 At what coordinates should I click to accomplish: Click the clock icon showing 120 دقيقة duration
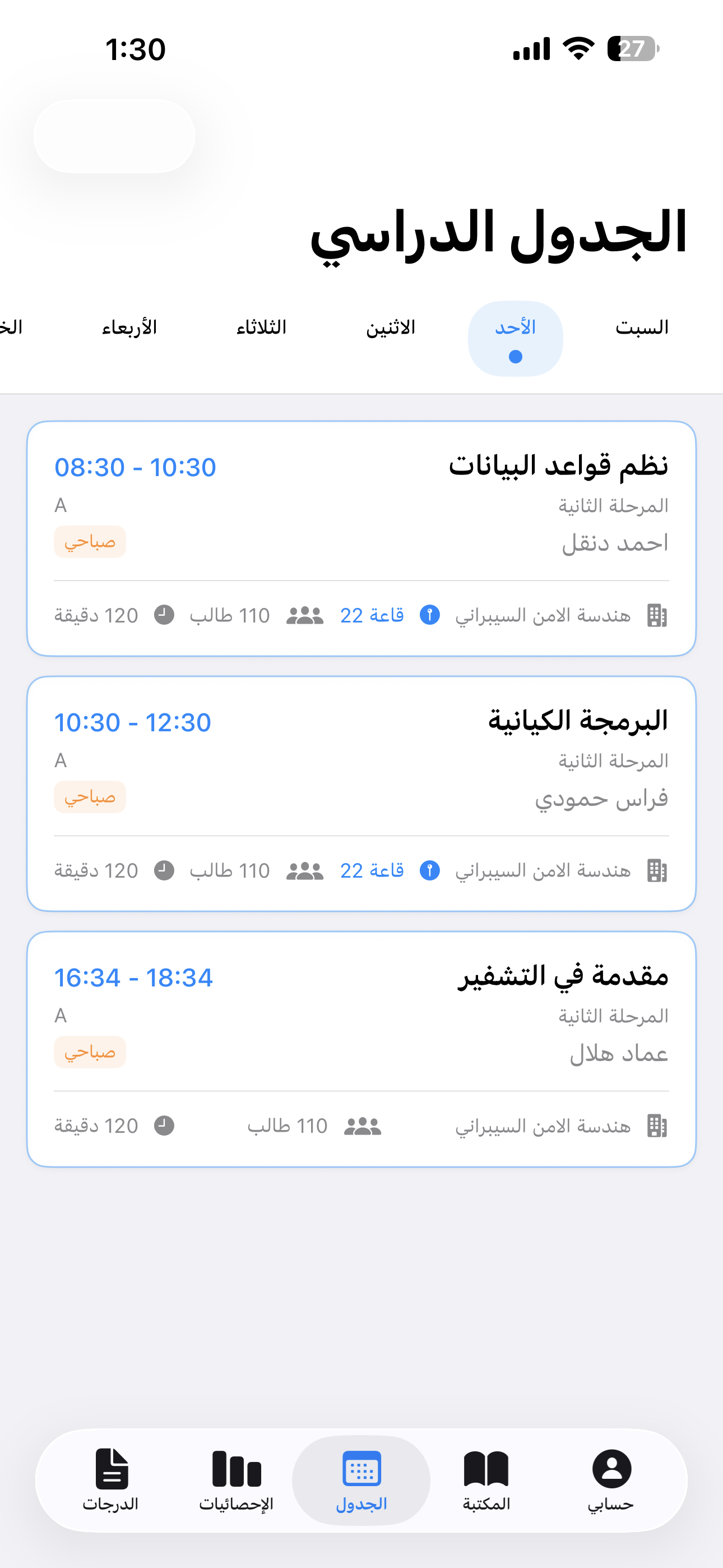click(165, 615)
